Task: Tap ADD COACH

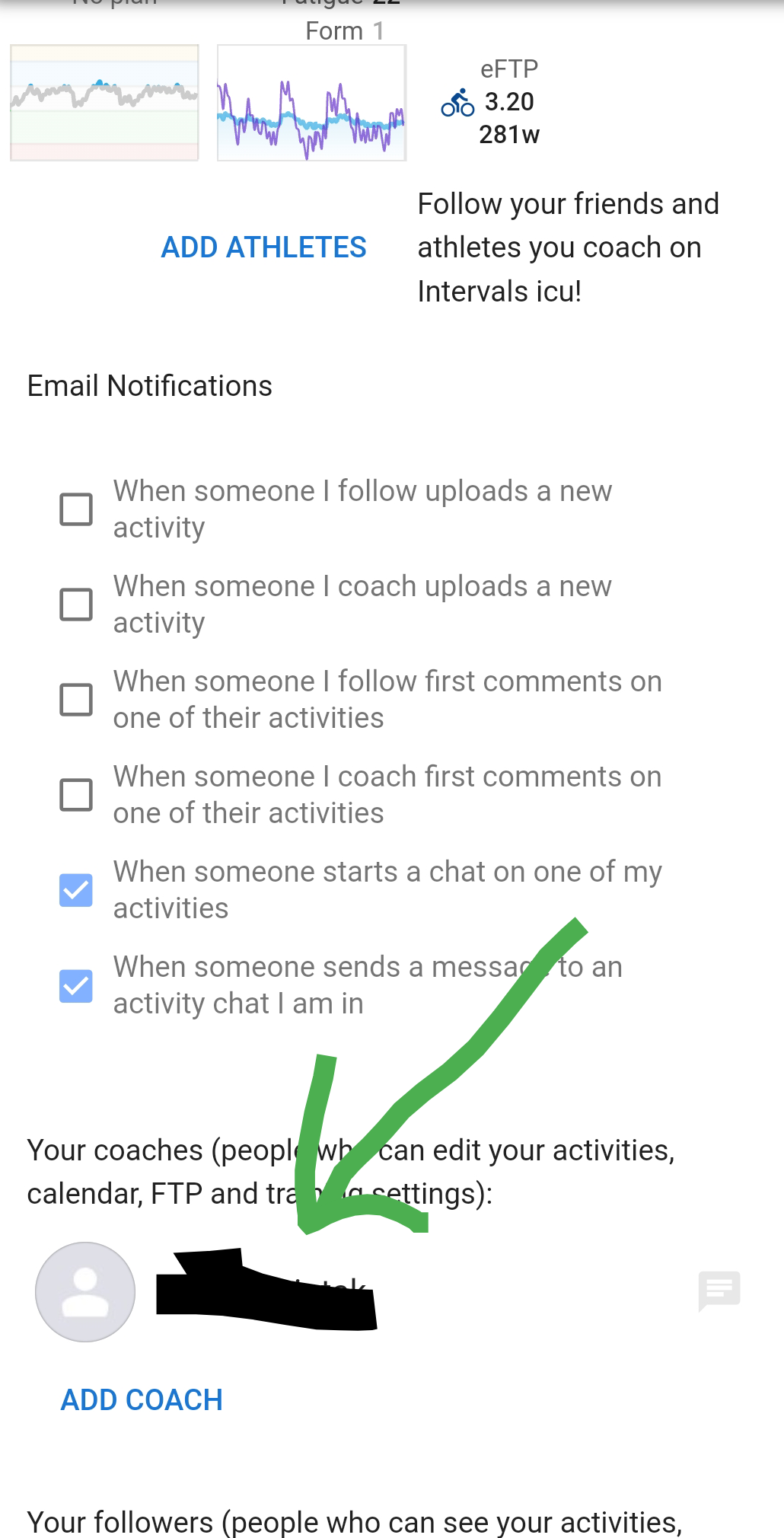Action: tap(142, 1399)
